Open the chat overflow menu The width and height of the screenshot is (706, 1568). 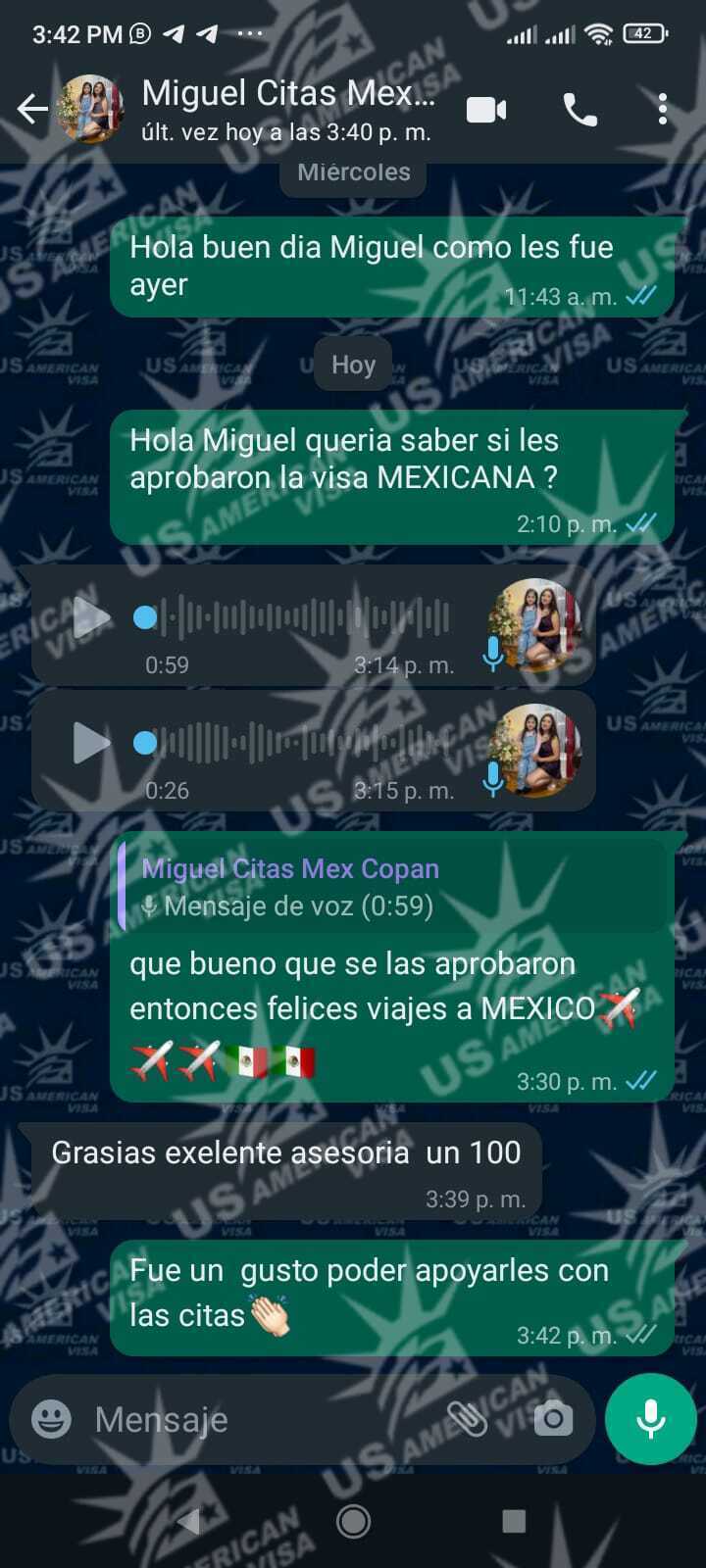coord(663,109)
